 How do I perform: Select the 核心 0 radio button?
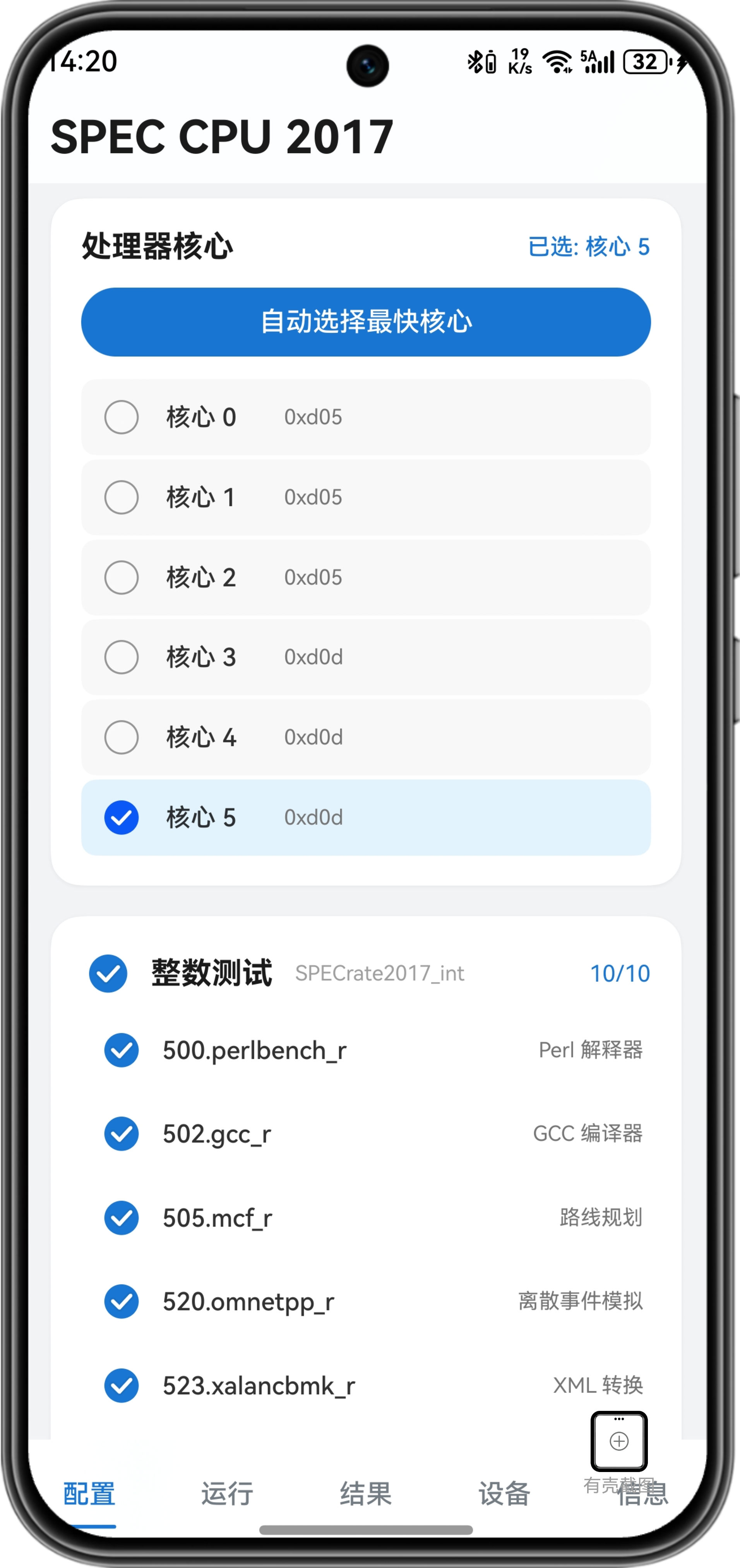tap(121, 417)
